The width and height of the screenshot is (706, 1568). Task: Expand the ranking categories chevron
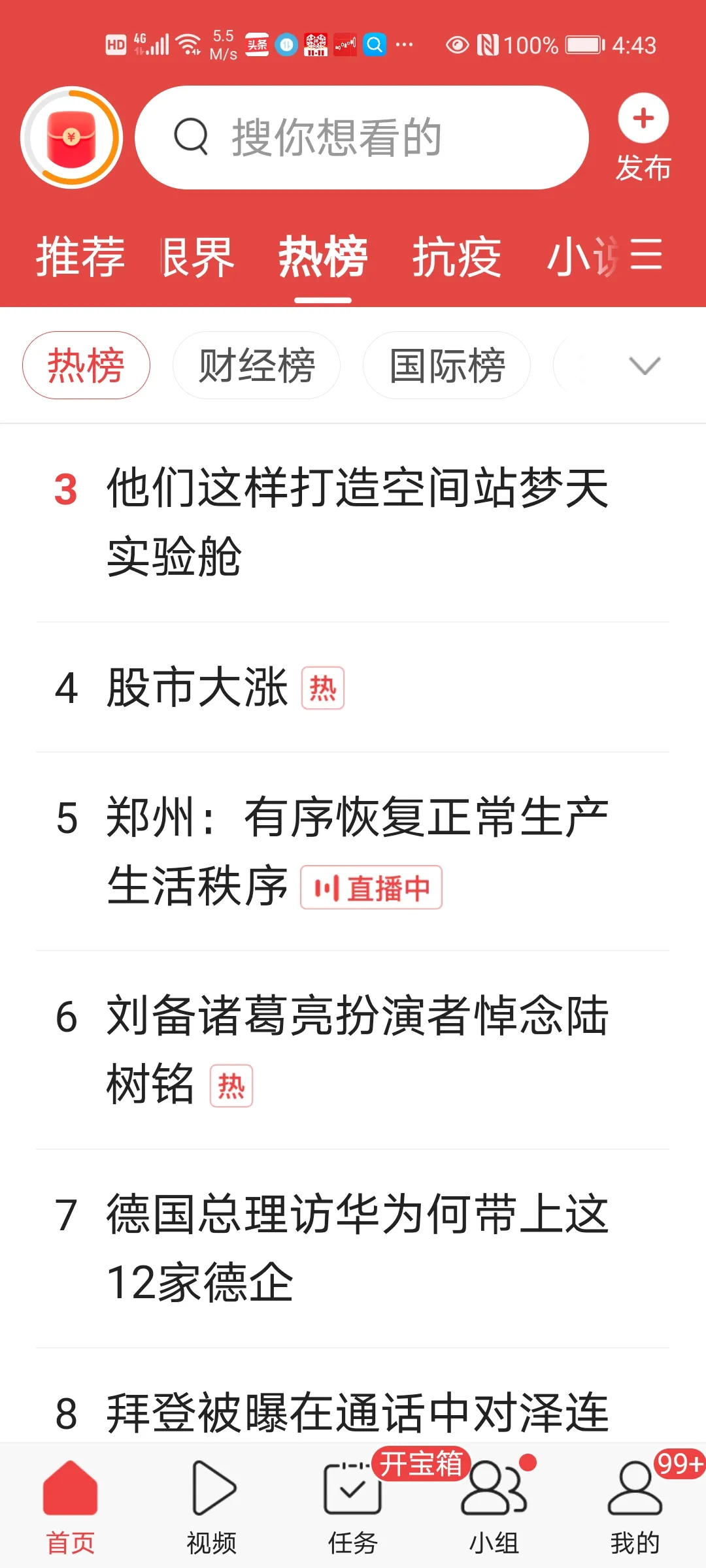coord(645,365)
